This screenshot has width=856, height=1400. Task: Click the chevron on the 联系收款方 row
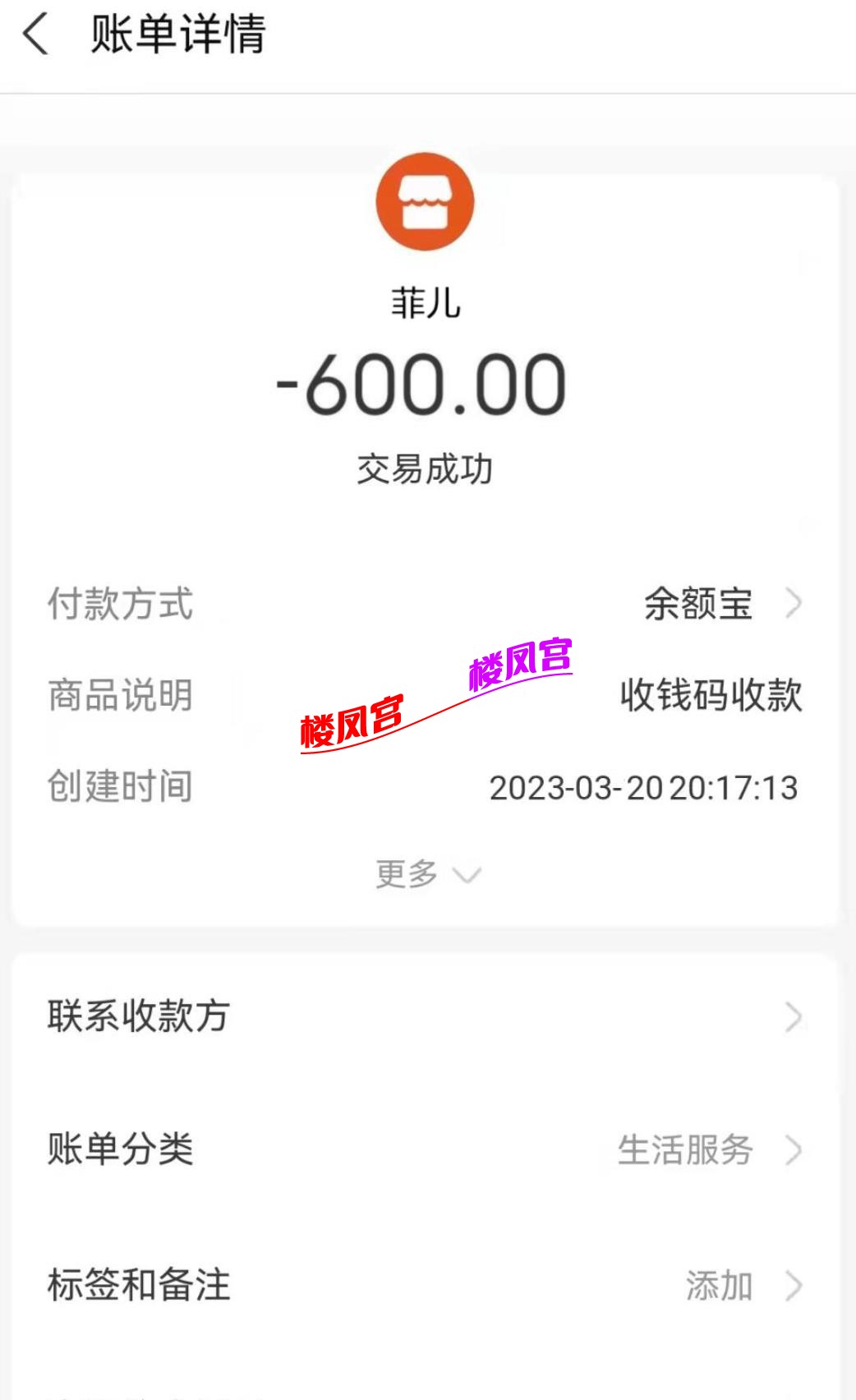pos(794,1019)
